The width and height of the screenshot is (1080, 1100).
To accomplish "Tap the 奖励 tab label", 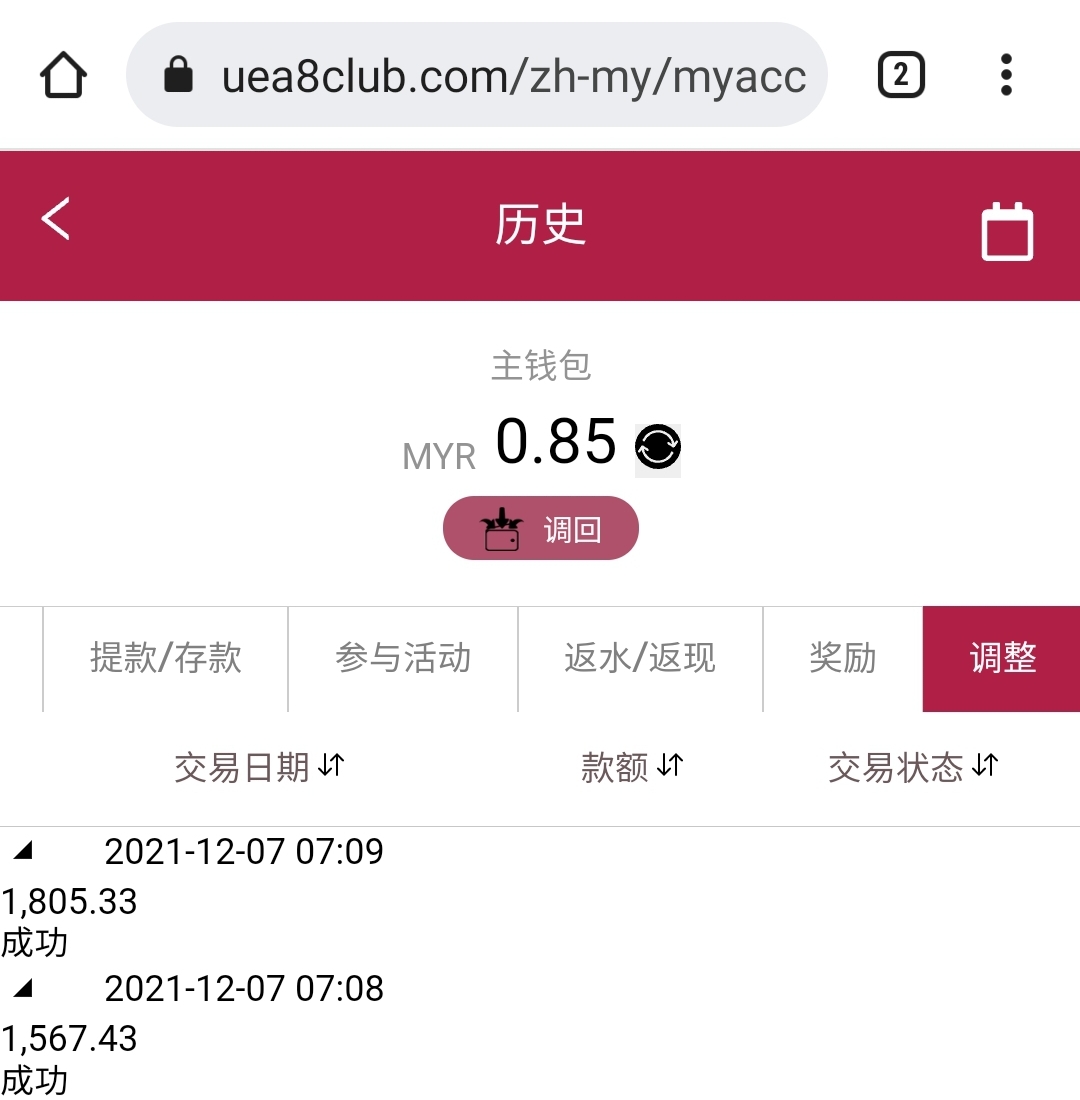I will pos(840,658).
